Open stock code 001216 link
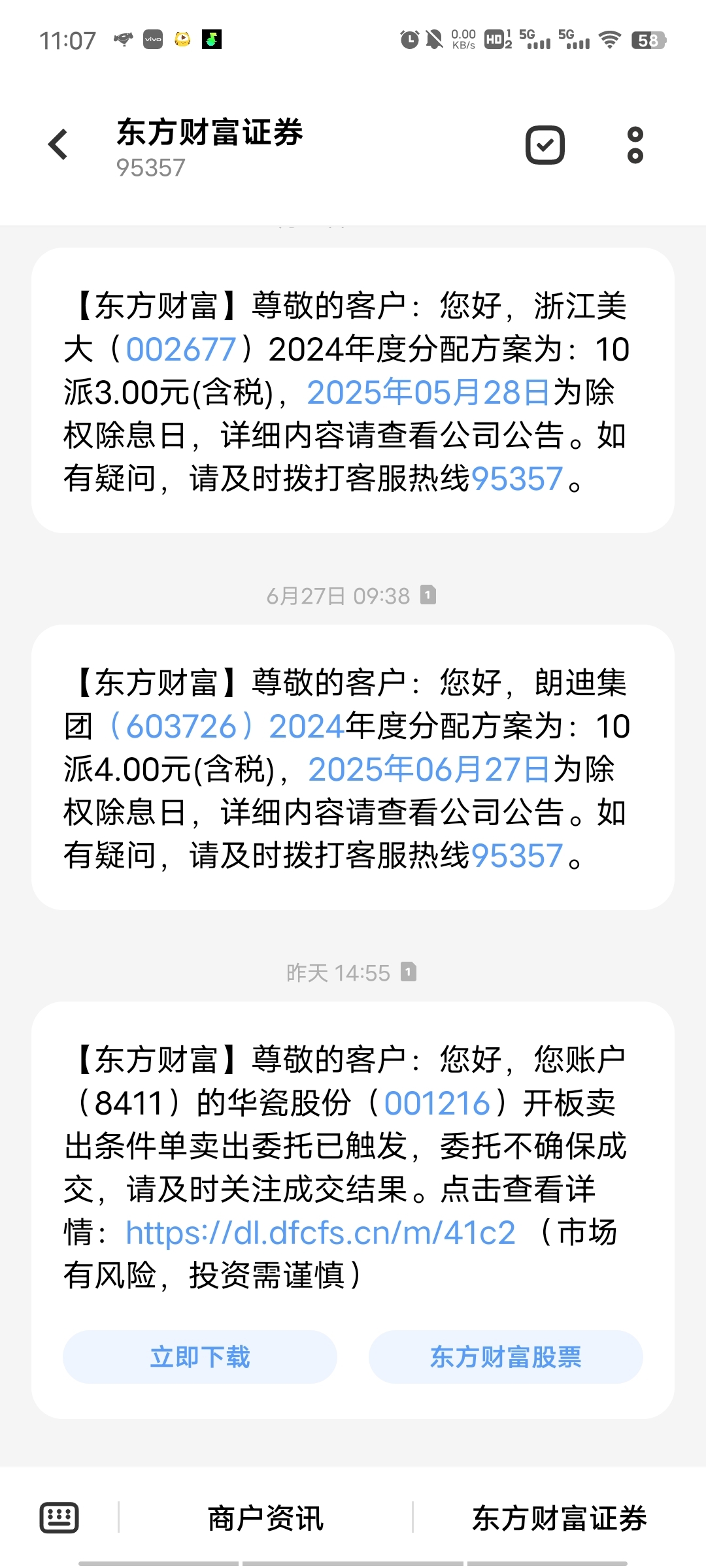Image resolution: width=706 pixels, height=1568 pixels. pos(437,1103)
